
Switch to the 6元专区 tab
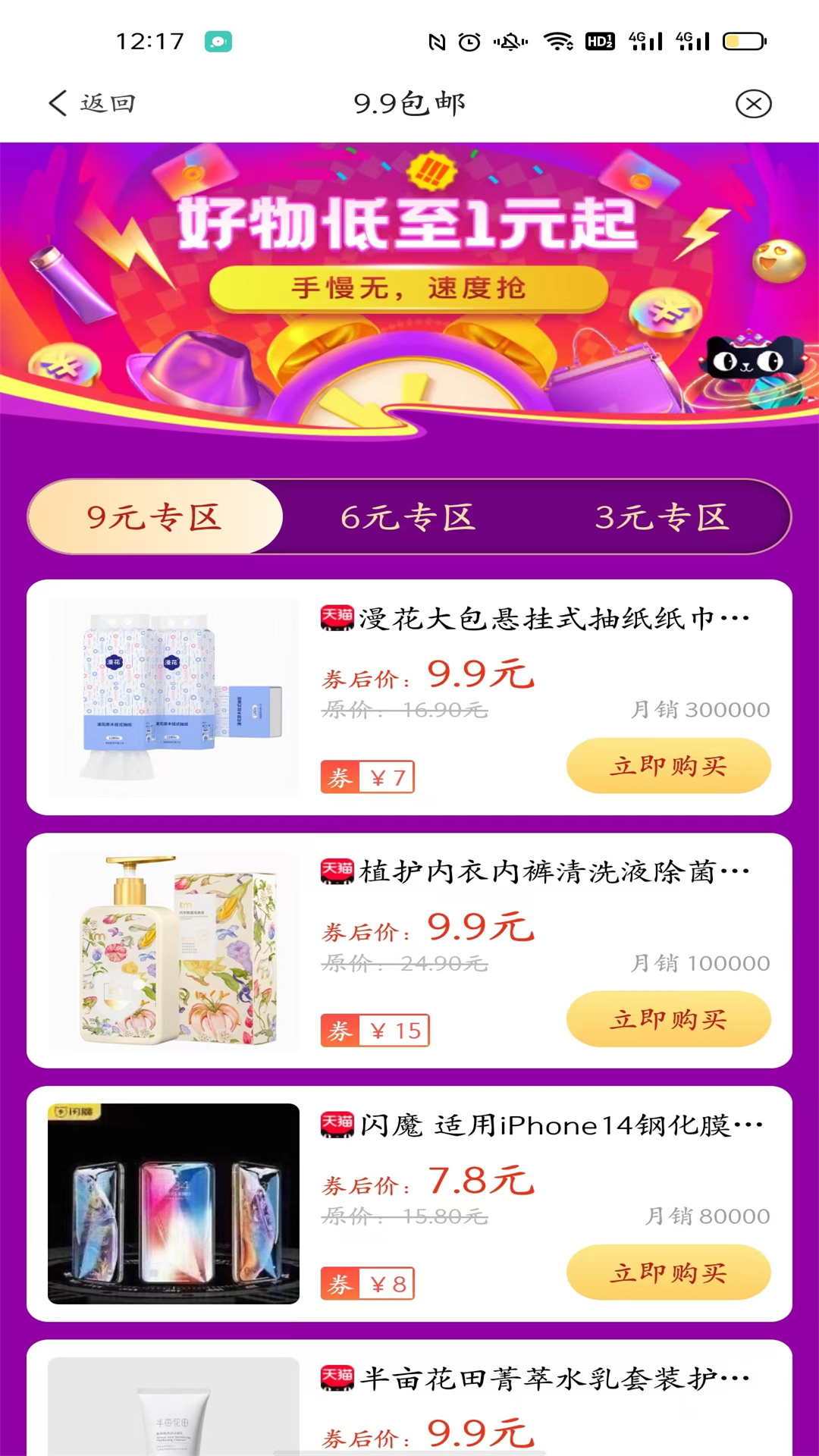(408, 517)
